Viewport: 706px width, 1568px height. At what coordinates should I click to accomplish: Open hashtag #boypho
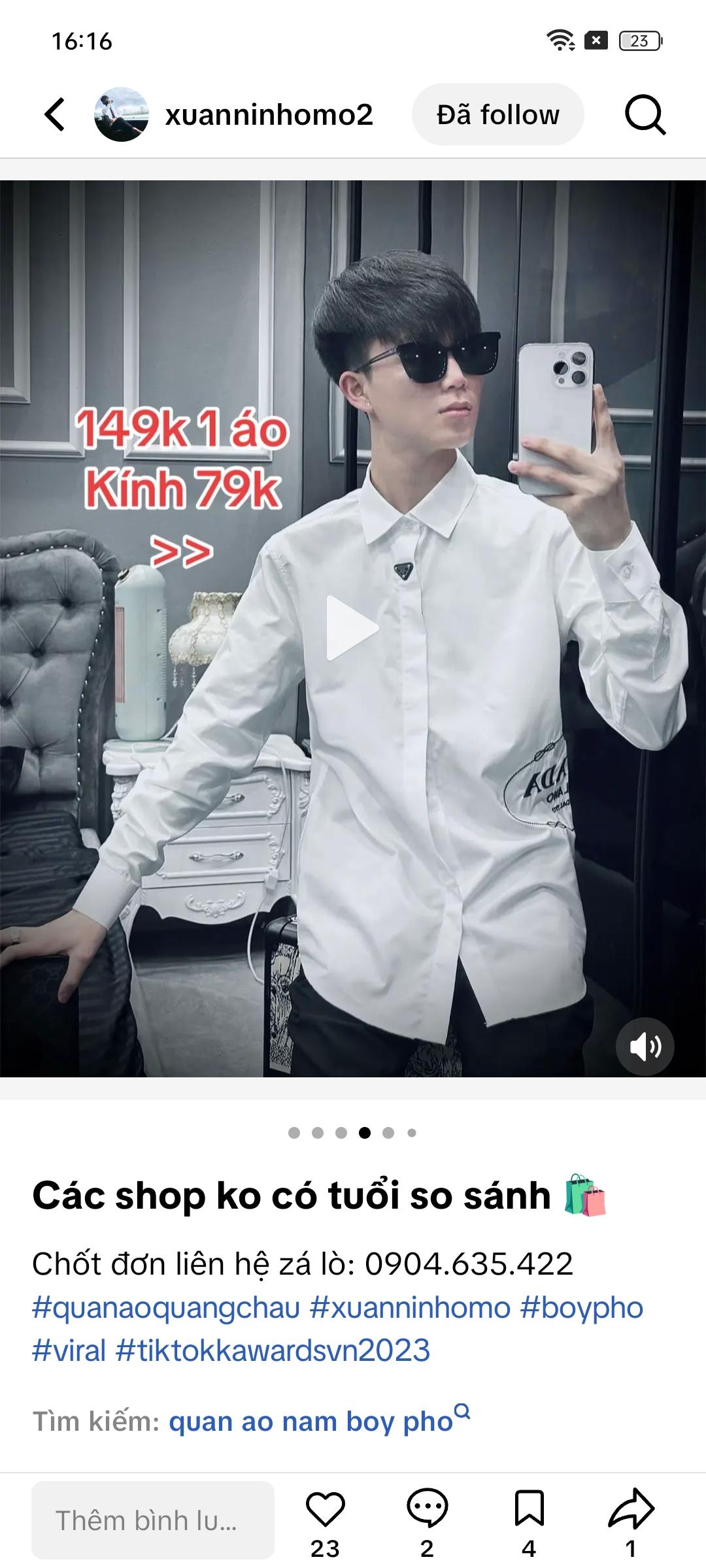[582, 1309]
